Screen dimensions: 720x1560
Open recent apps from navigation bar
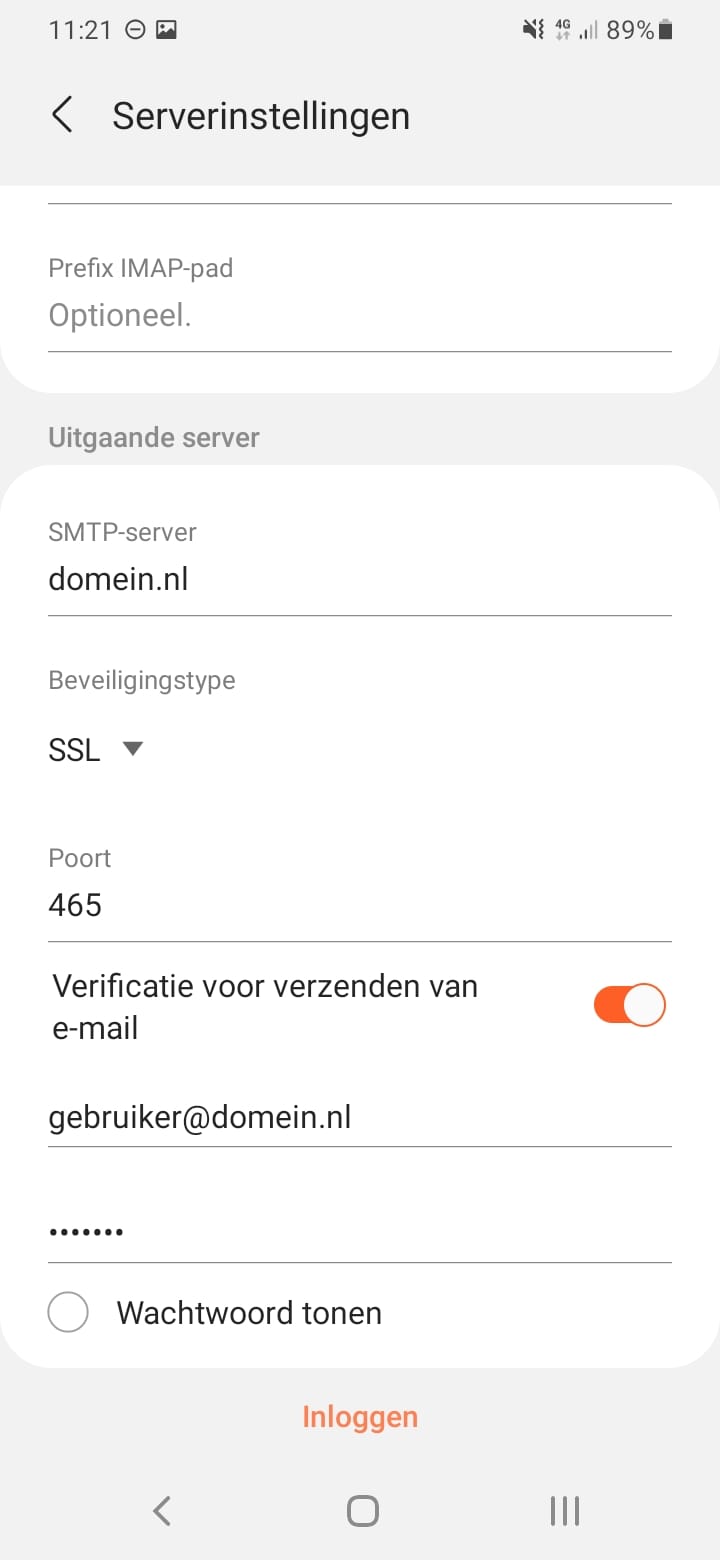565,1511
